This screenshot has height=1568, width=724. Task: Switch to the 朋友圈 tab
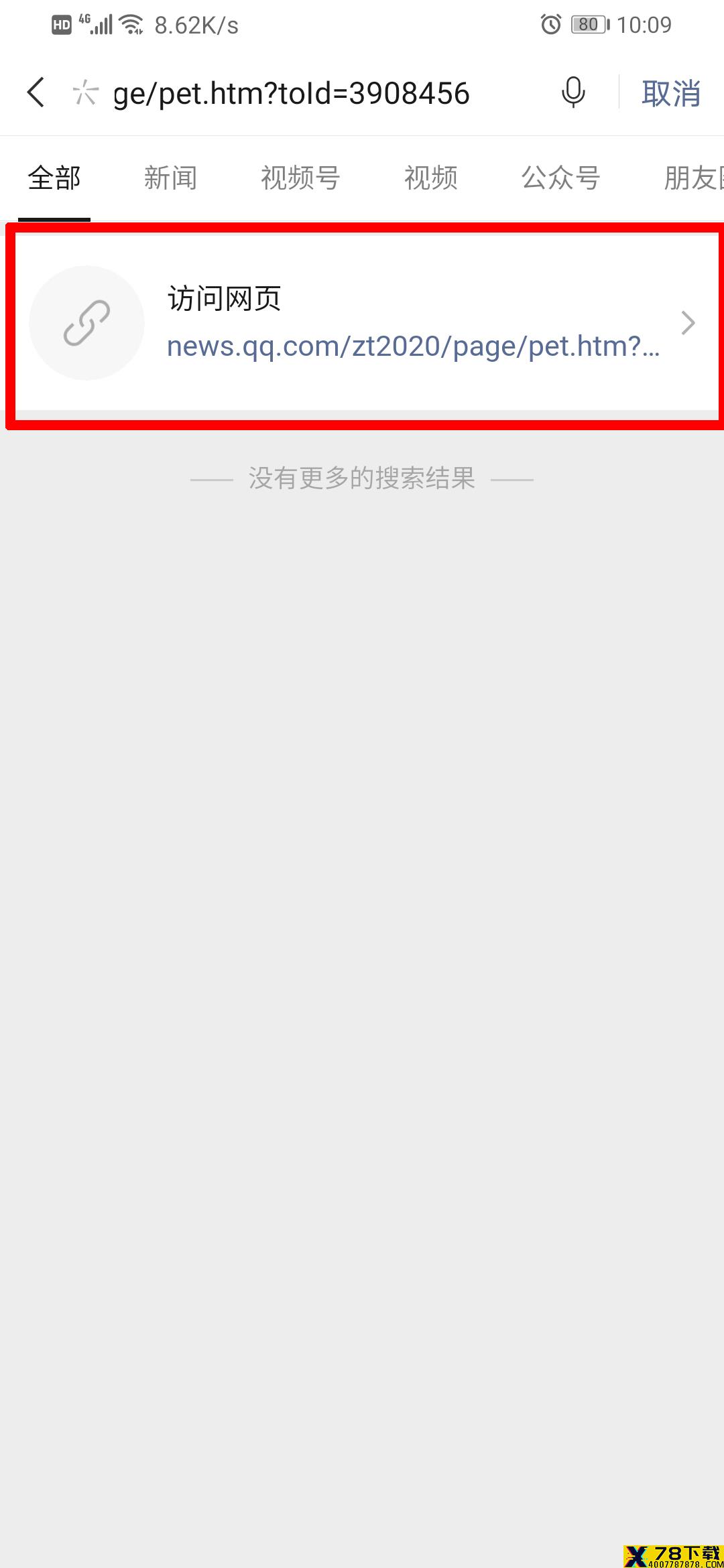[x=693, y=178]
